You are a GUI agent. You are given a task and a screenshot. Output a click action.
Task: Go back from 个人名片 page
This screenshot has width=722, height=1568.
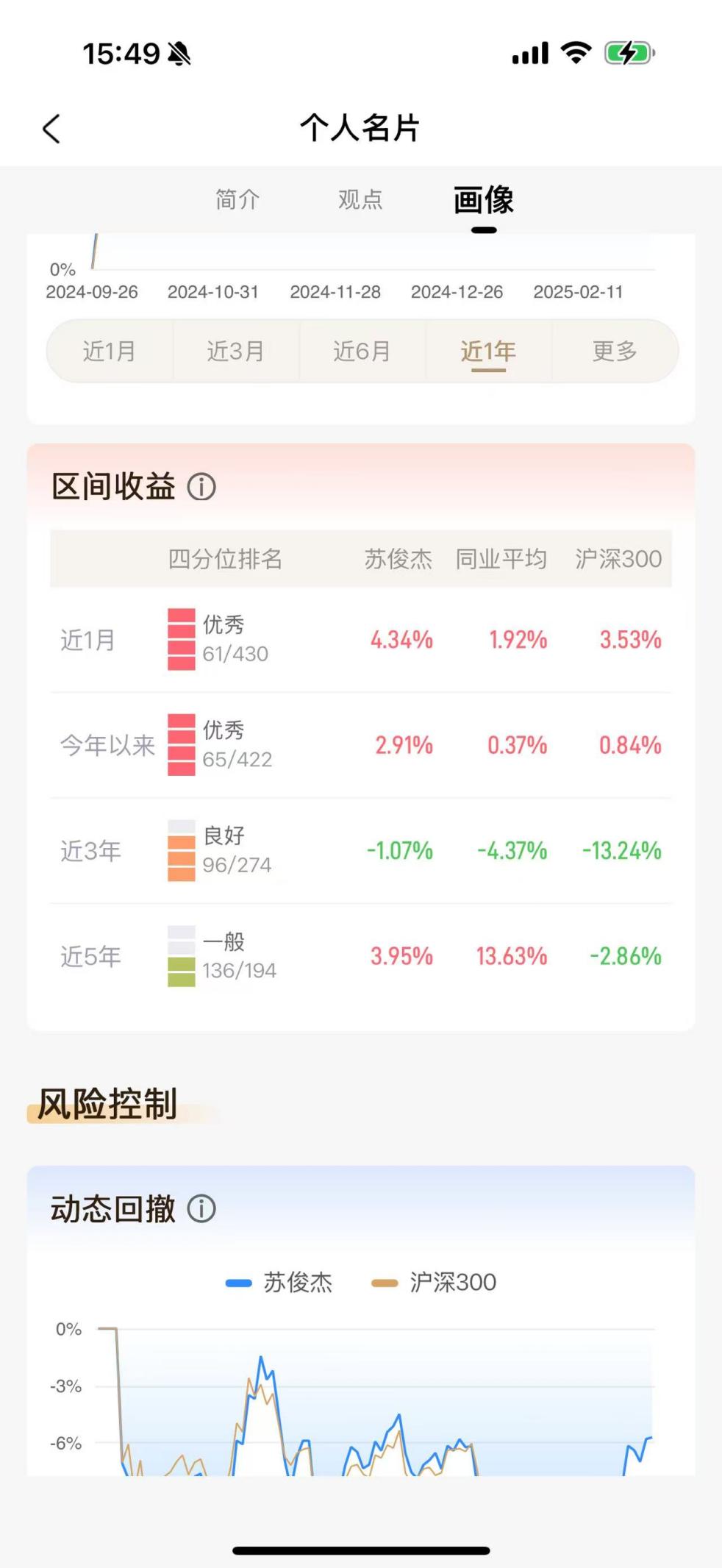51,129
